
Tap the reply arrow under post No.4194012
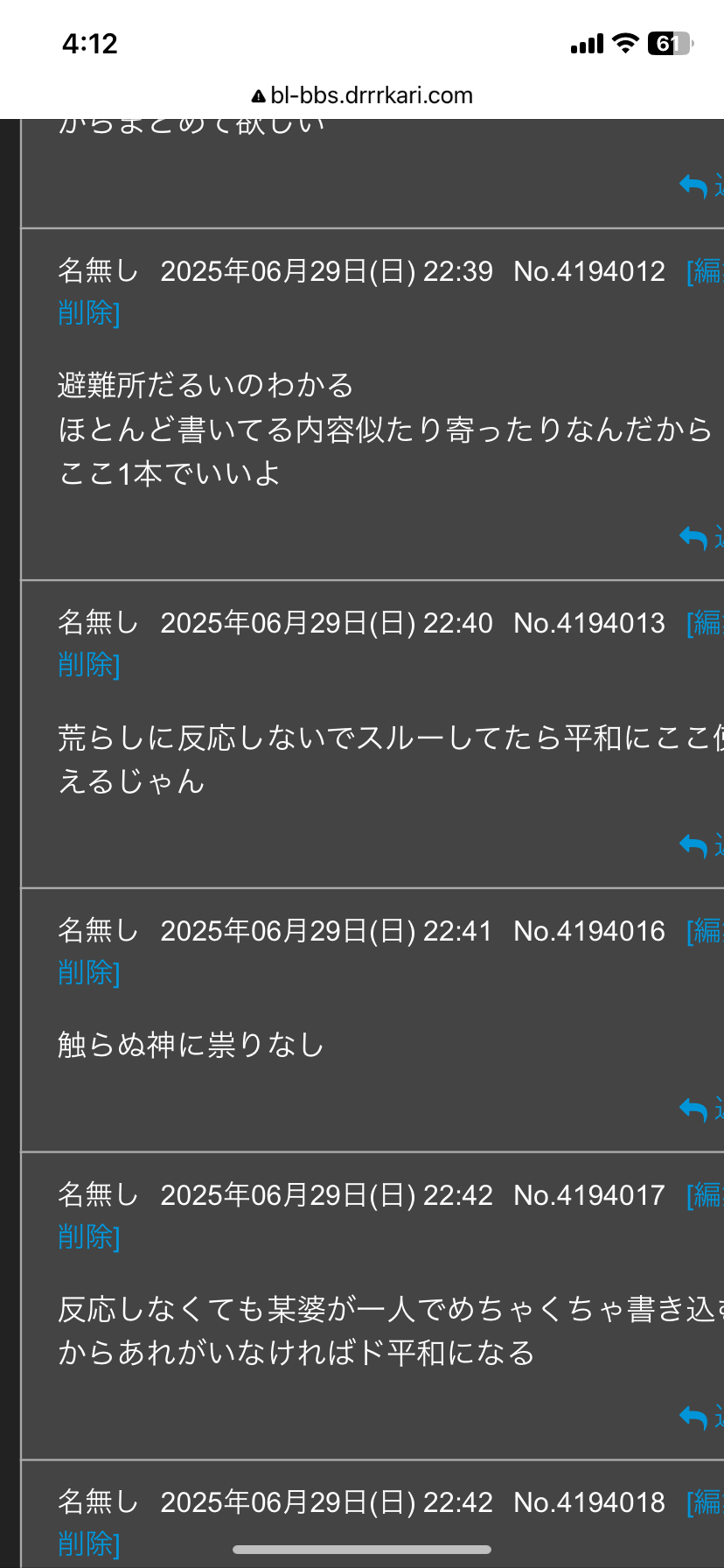point(700,537)
